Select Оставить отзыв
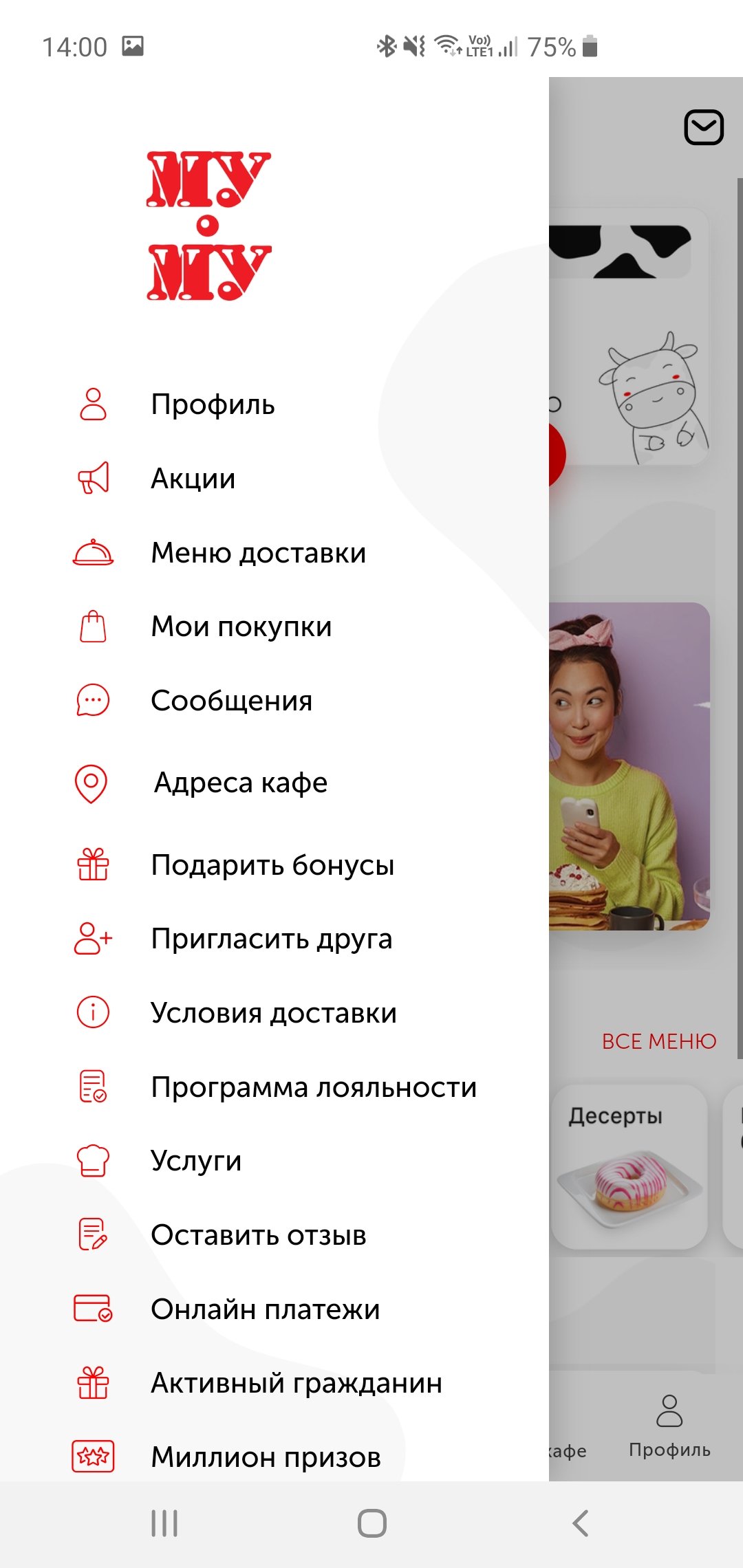 259,1235
